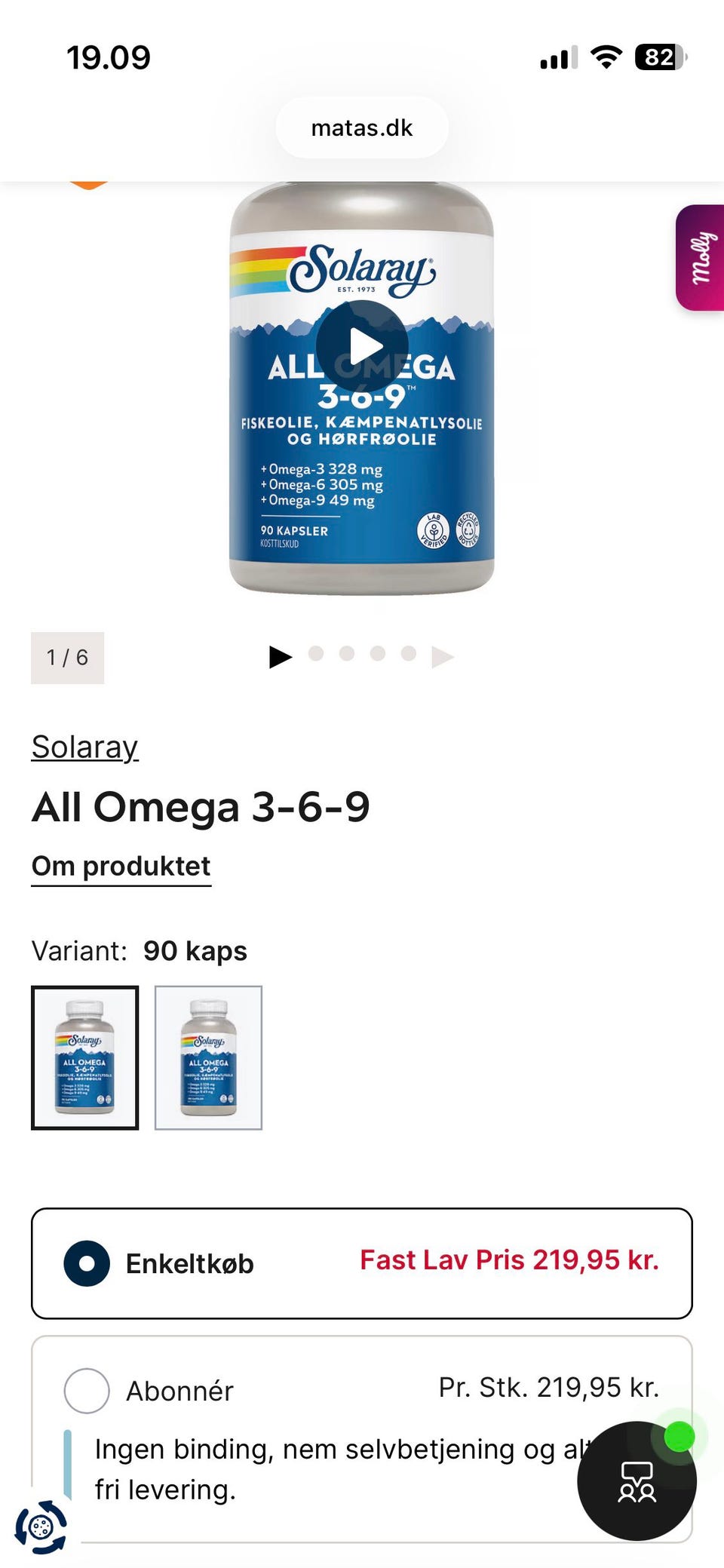Image resolution: width=724 pixels, height=1568 pixels.
Task: Open the live chat floating button
Action: [x=637, y=1481]
